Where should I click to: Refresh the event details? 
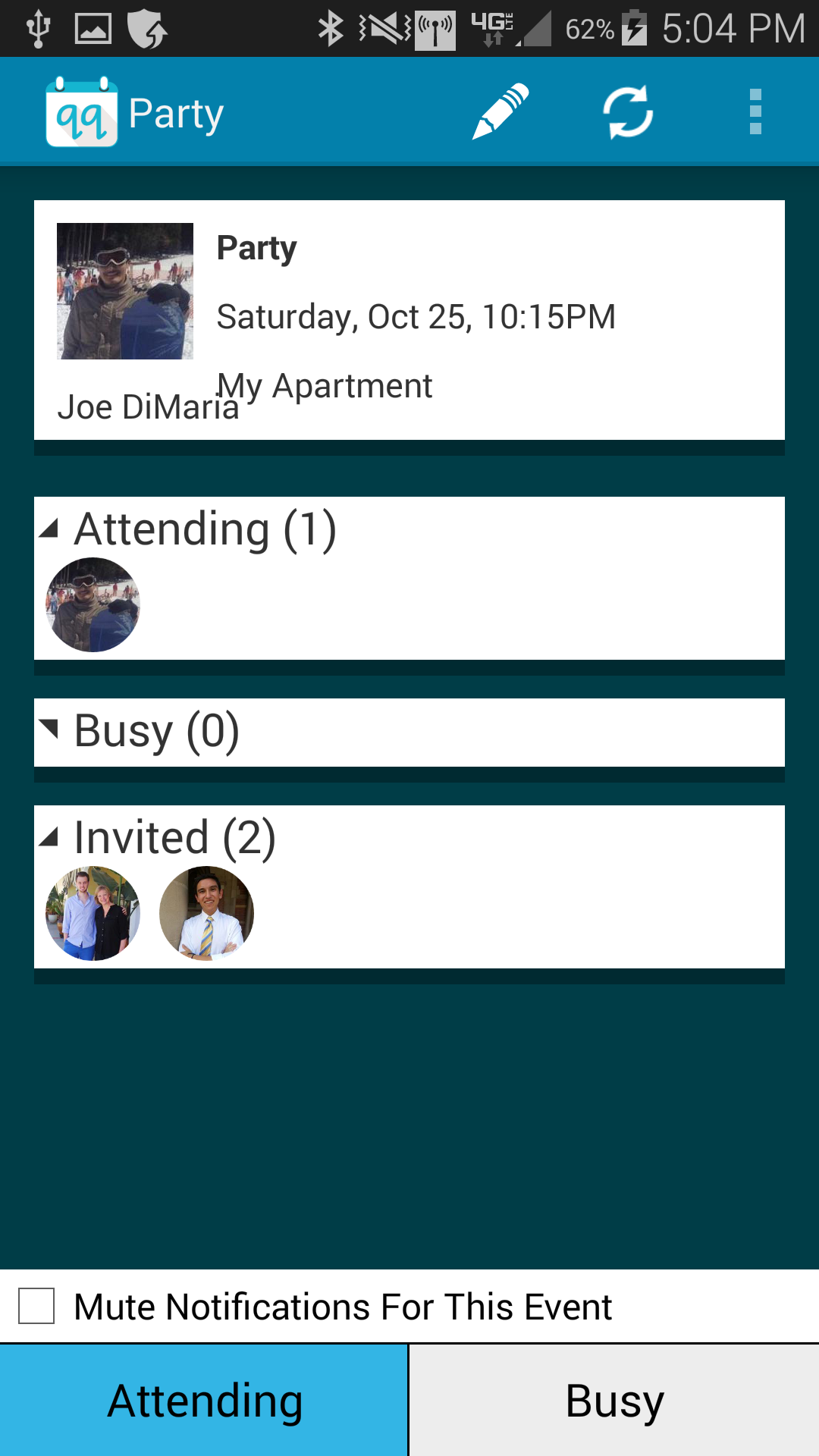[628, 112]
